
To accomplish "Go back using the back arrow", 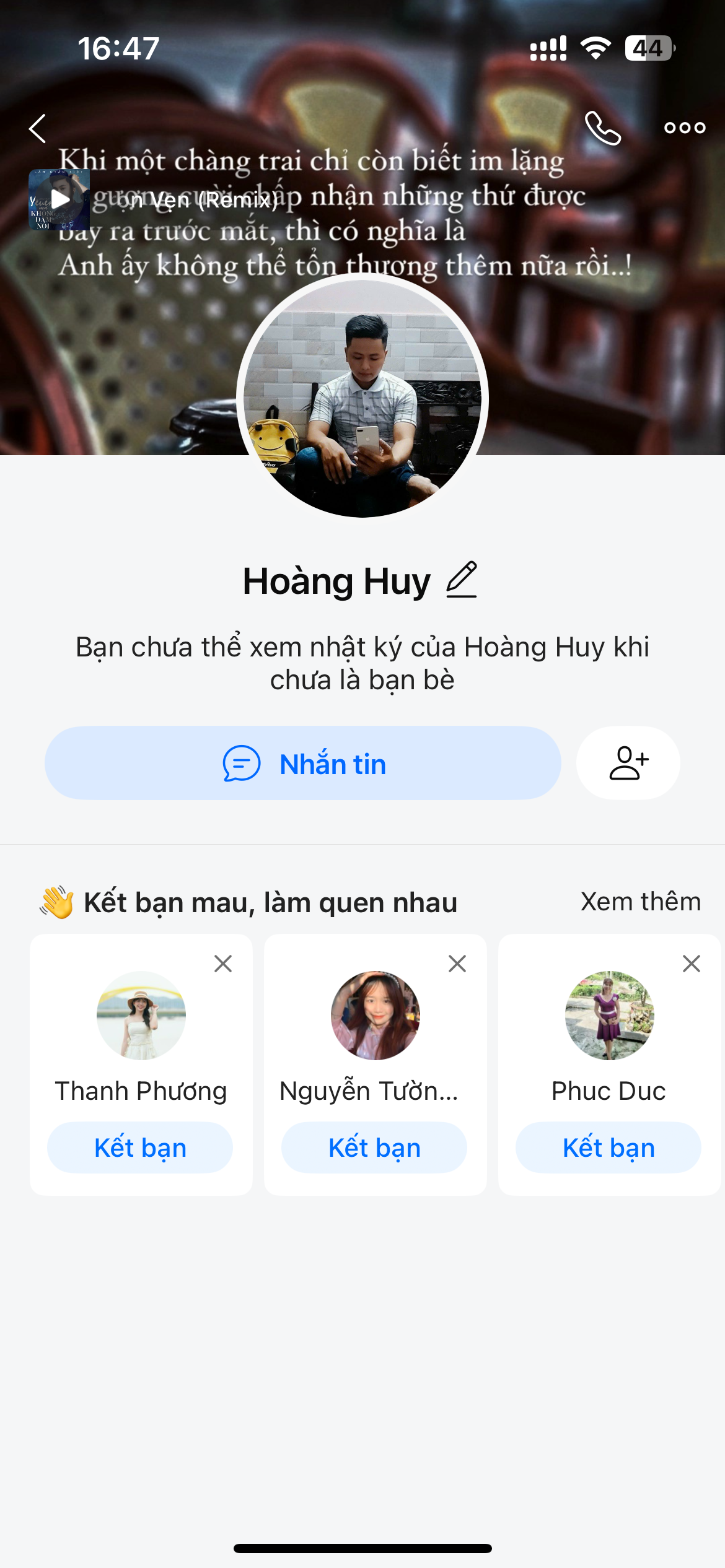I will click(x=38, y=129).
